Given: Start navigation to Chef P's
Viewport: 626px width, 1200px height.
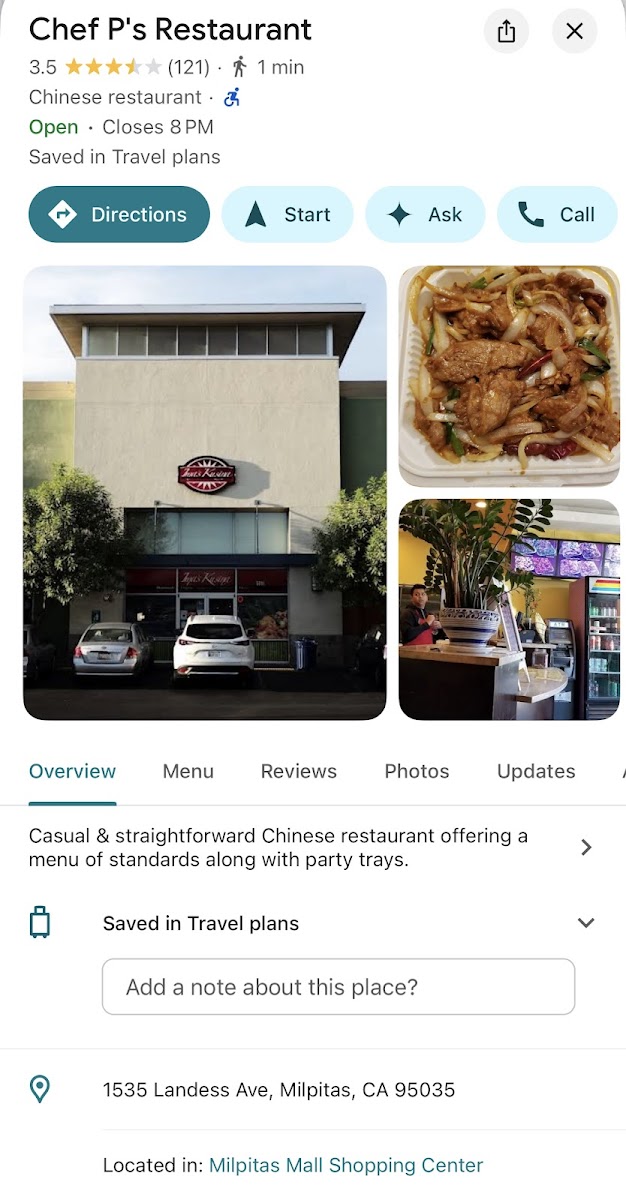Looking at the screenshot, I should [287, 214].
